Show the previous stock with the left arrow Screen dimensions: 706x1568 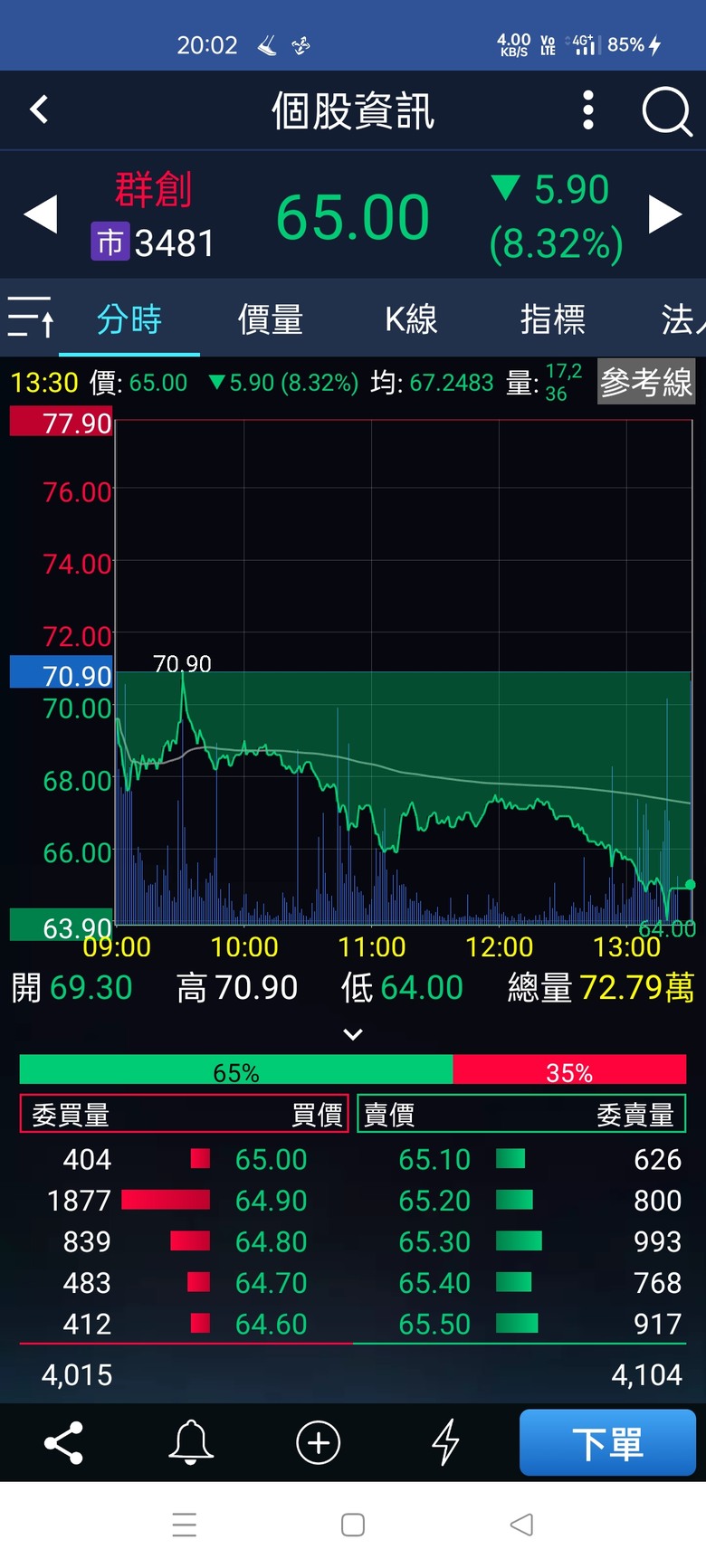click(41, 215)
